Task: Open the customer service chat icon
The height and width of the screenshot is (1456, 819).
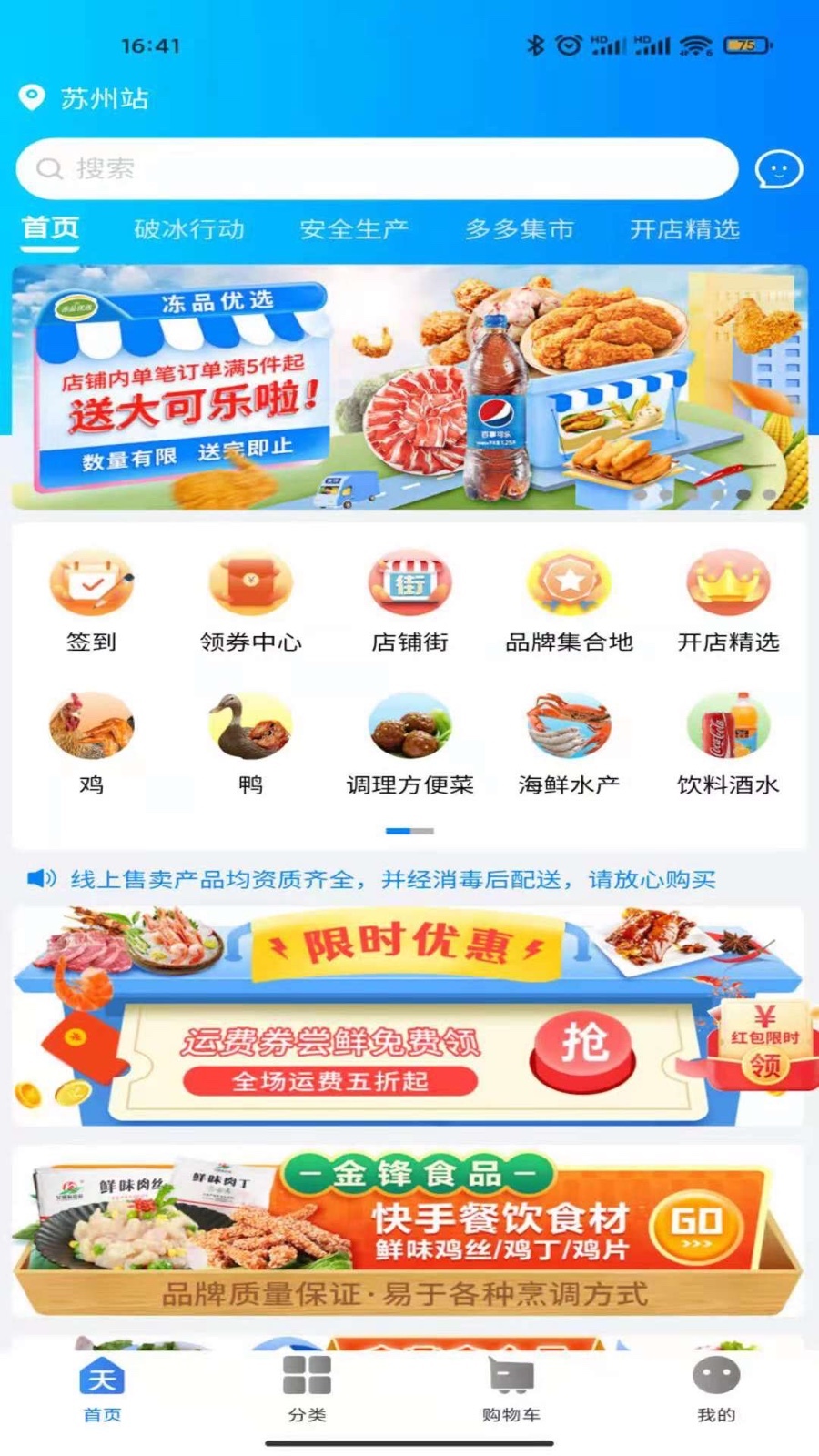Action: [x=779, y=170]
